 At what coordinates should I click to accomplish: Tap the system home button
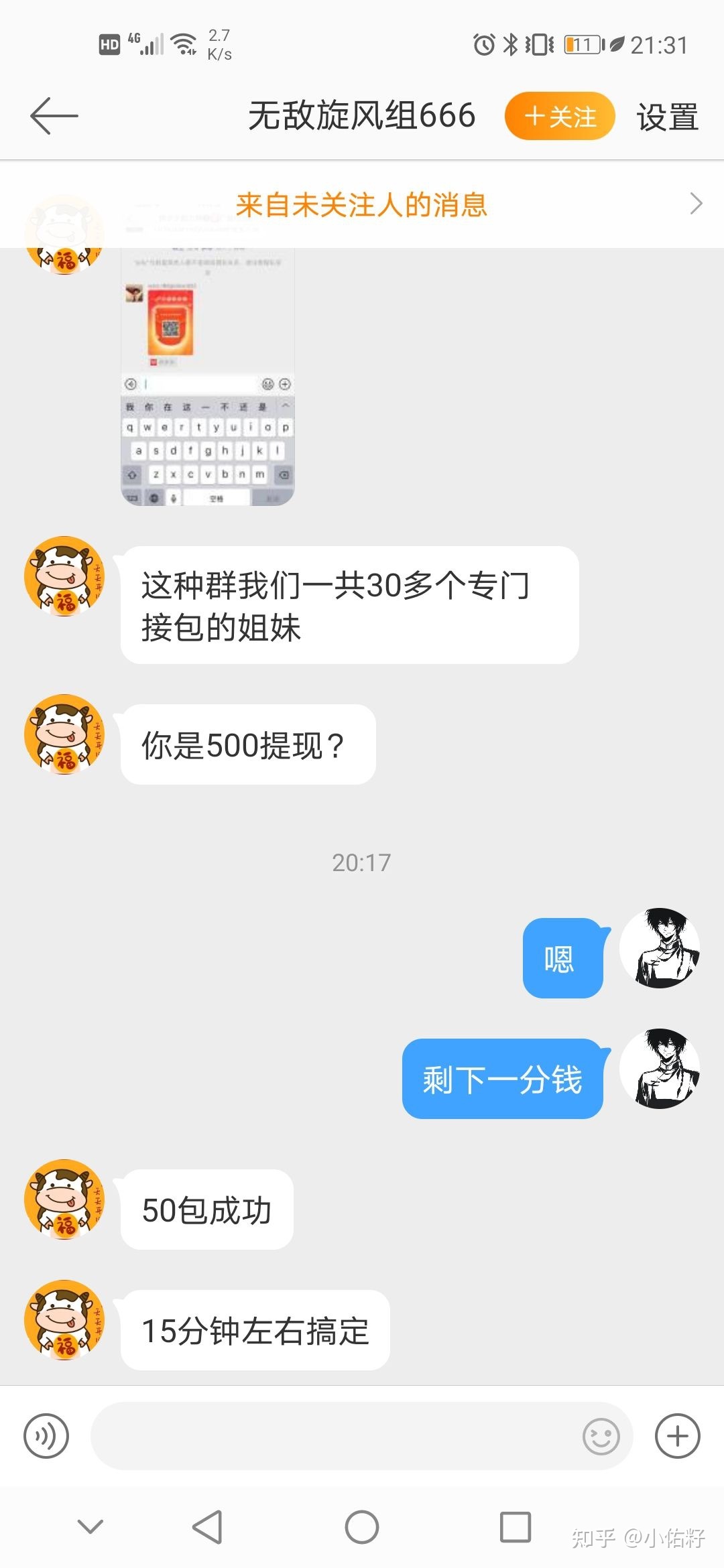tap(362, 1527)
